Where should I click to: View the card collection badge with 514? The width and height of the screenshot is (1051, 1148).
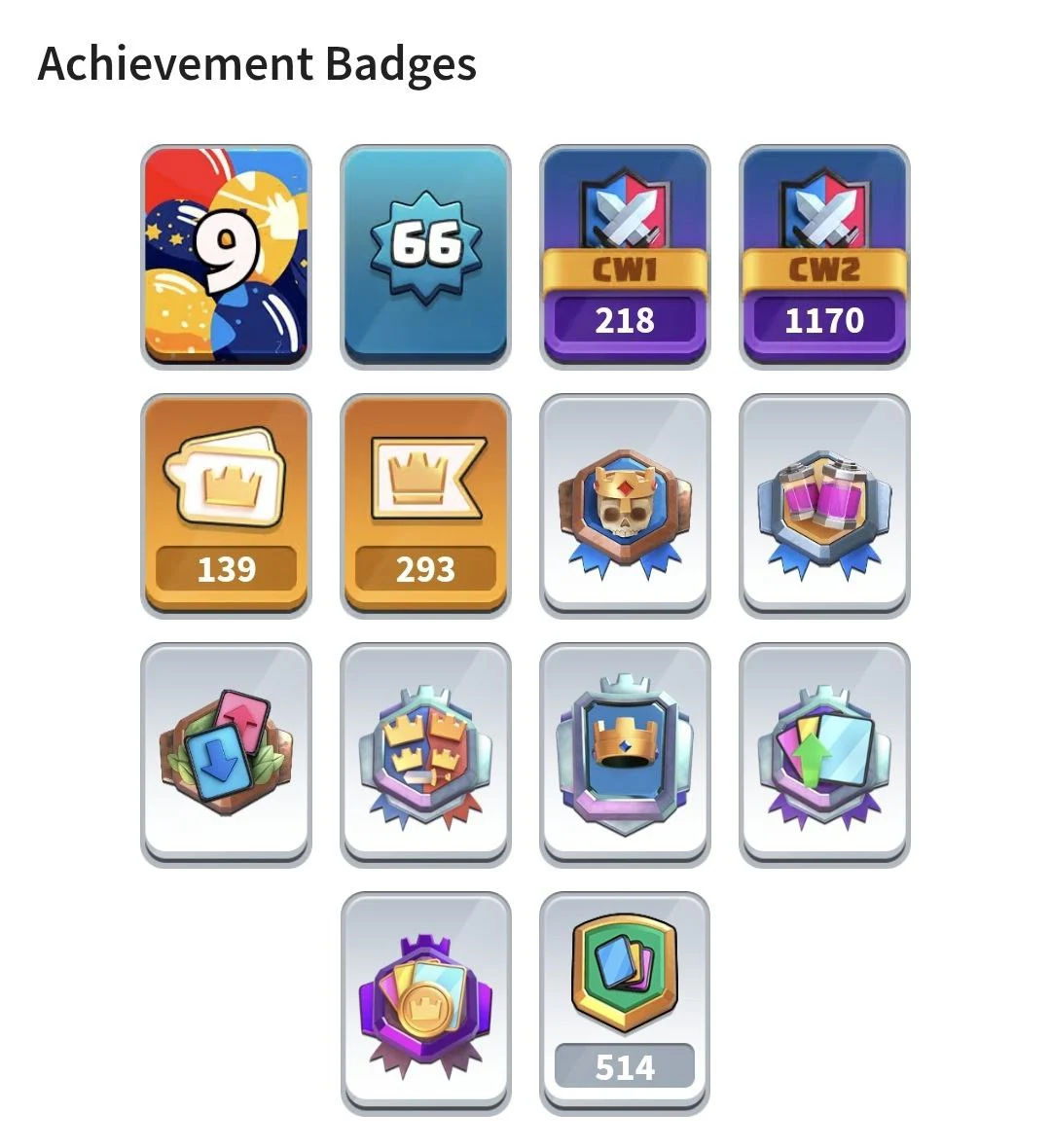pos(625,1004)
